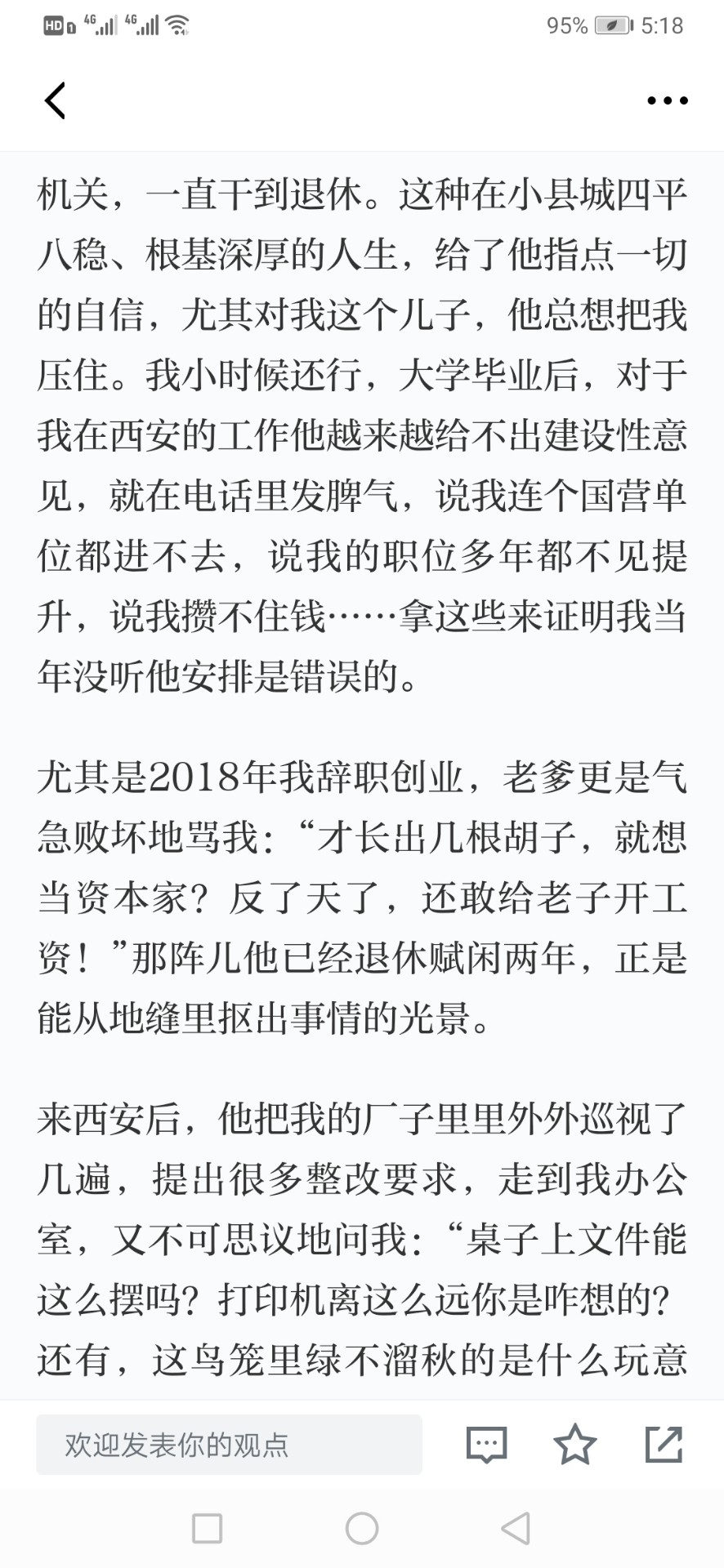
Task: Go back using the top-left arrow
Action: tap(55, 100)
